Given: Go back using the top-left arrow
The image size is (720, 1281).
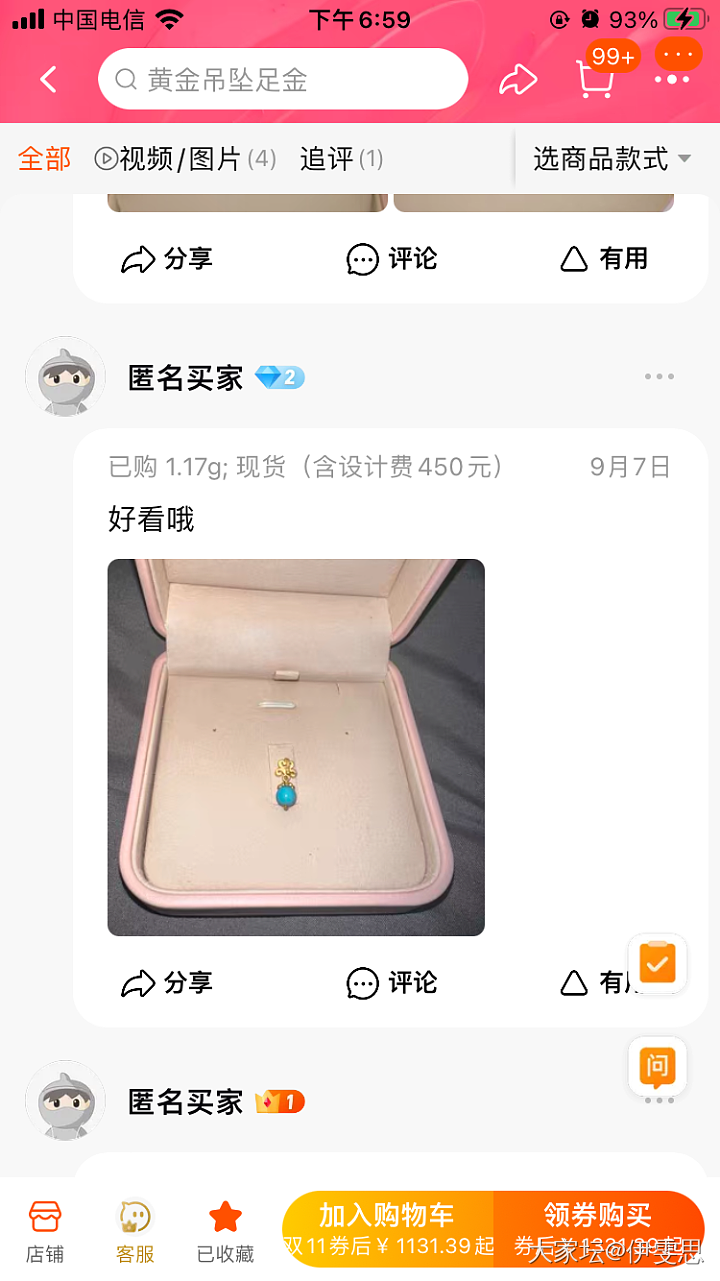Looking at the screenshot, I should tap(48, 79).
